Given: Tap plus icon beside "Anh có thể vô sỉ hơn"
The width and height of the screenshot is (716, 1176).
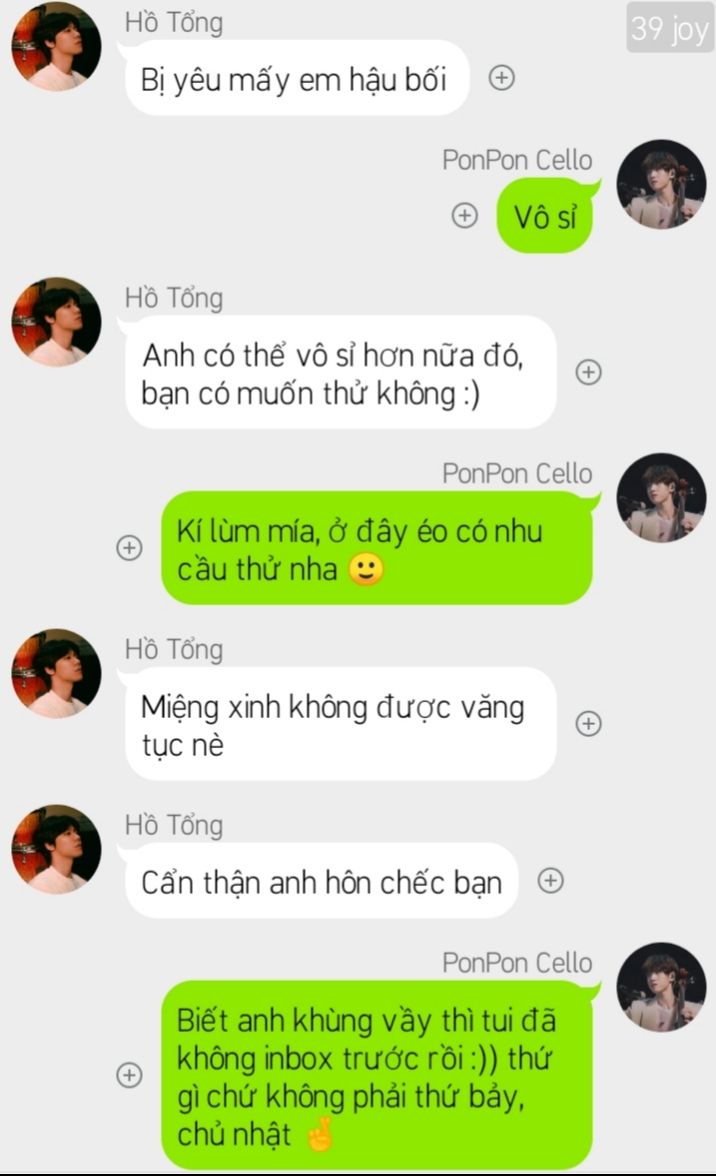Looking at the screenshot, I should click(589, 371).
